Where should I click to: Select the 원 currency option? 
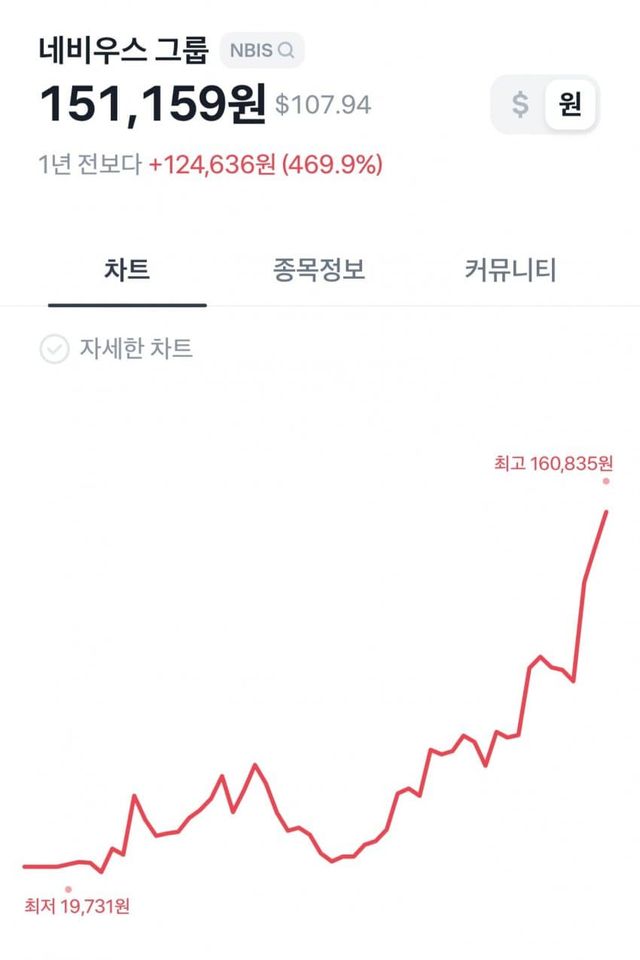point(570,104)
